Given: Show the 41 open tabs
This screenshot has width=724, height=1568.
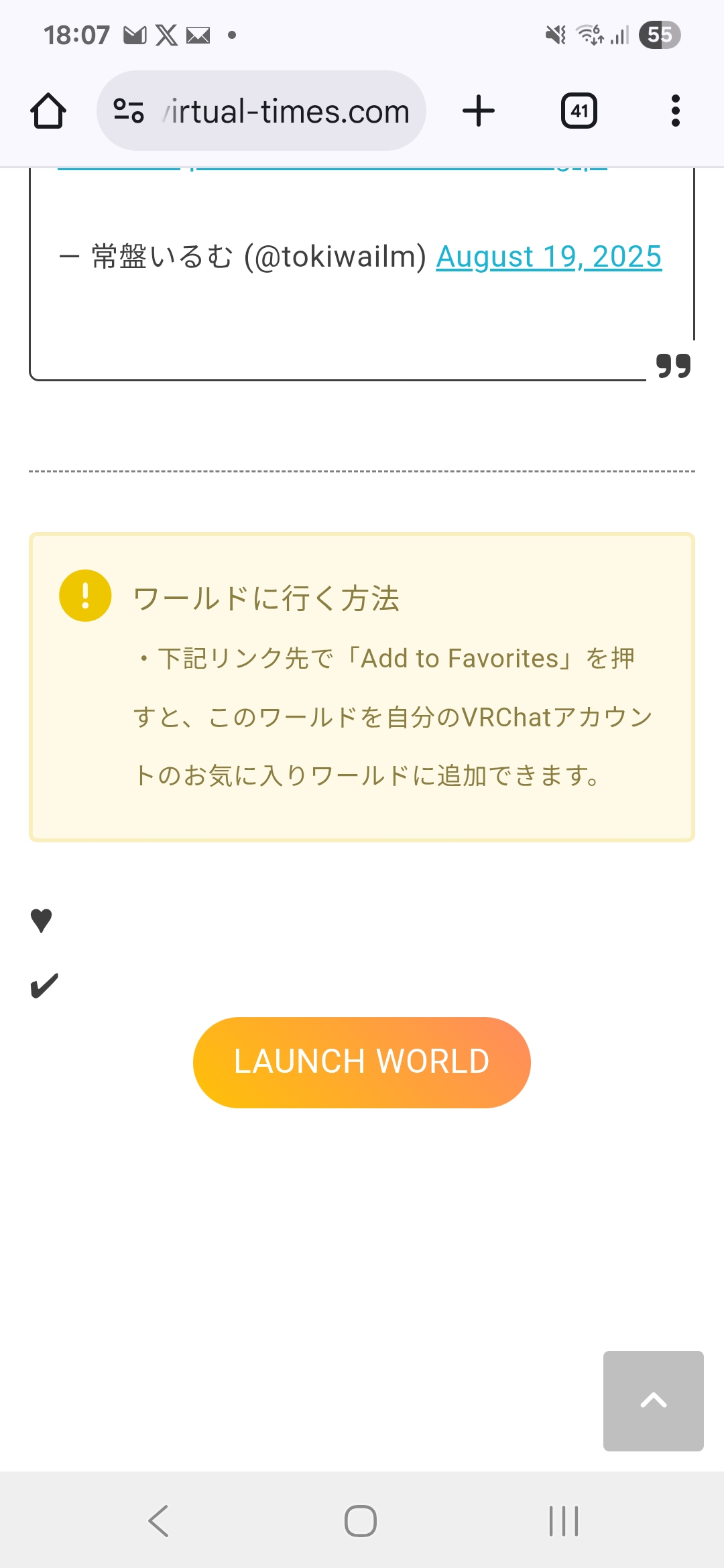Looking at the screenshot, I should click(x=579, y=111).
